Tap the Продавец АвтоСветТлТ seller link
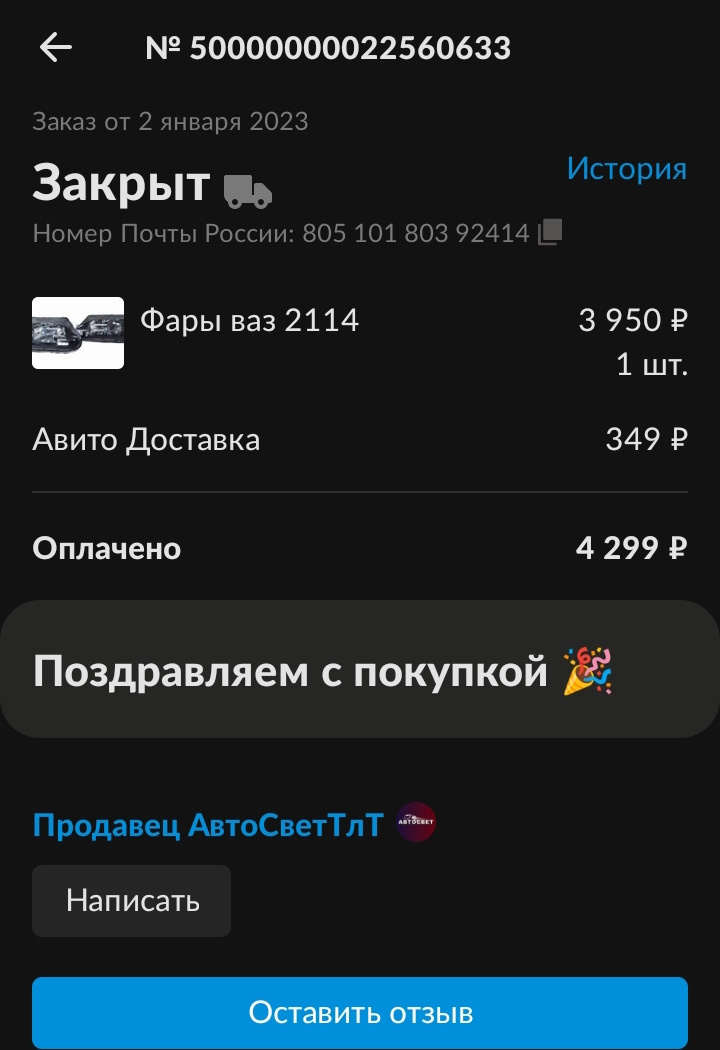Image resolution: width=720 pixels, height=1050 pixels. point(207,826)
